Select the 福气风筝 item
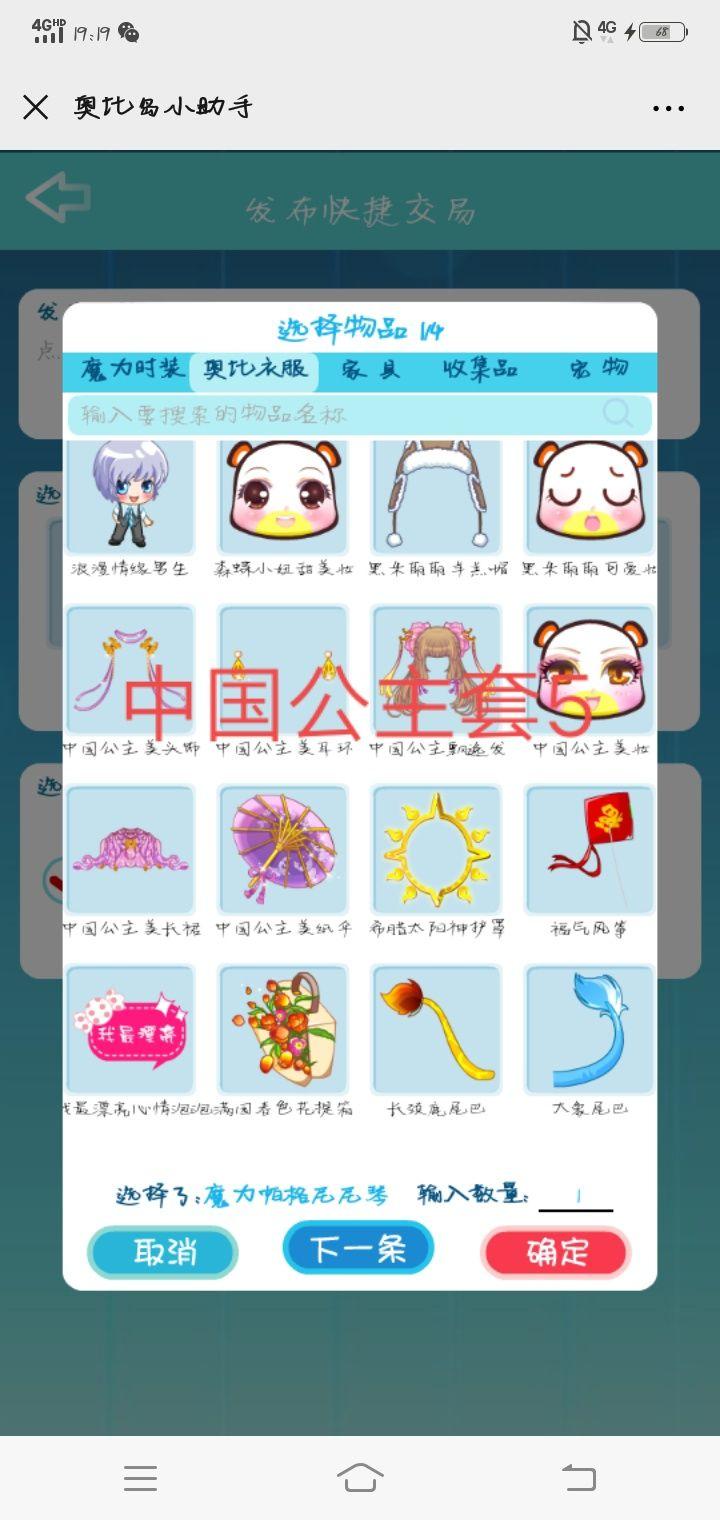The width and height of the screenshot is (720, 1520). tap(590, 850)
